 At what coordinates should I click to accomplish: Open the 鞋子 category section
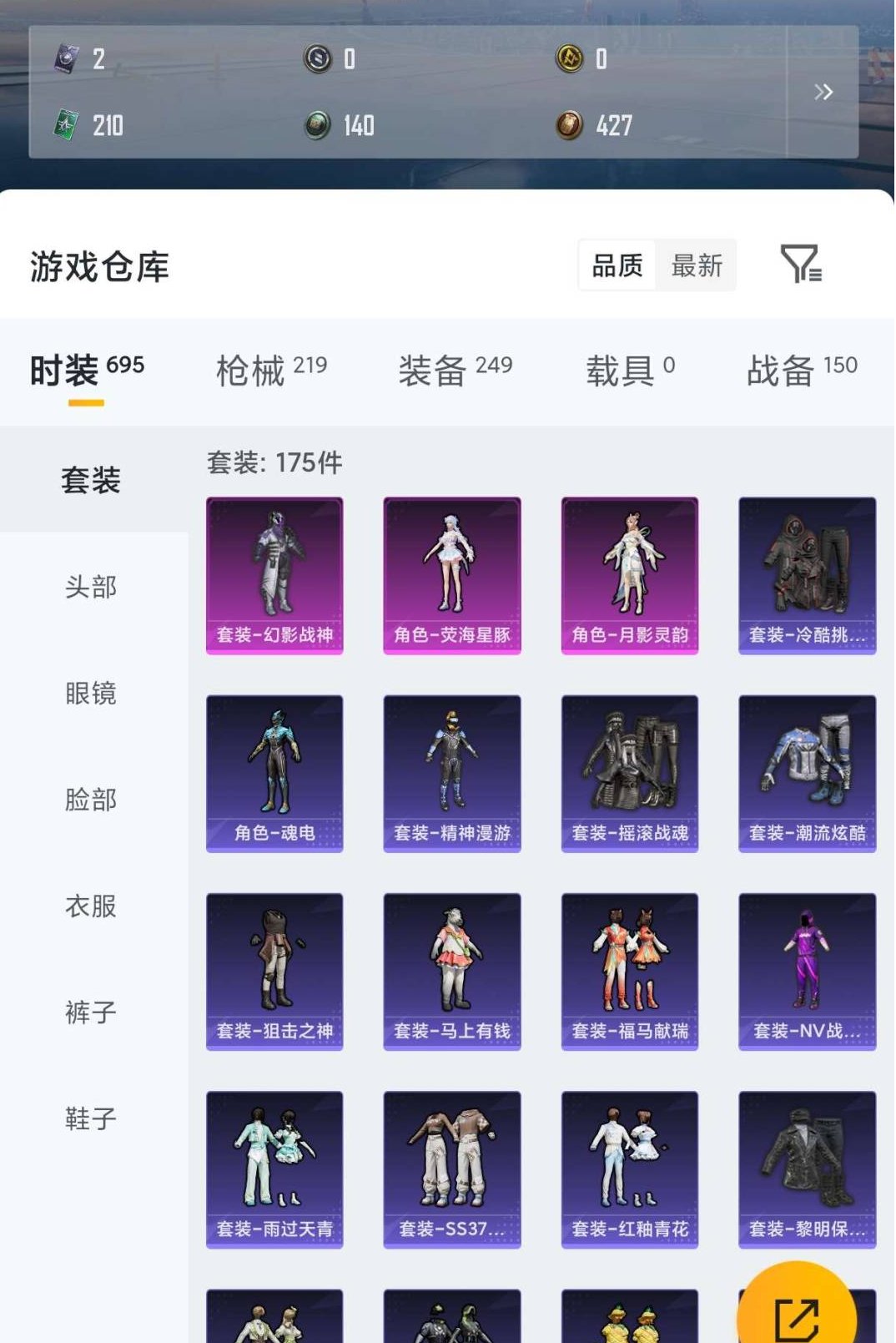click(90, 1118)
